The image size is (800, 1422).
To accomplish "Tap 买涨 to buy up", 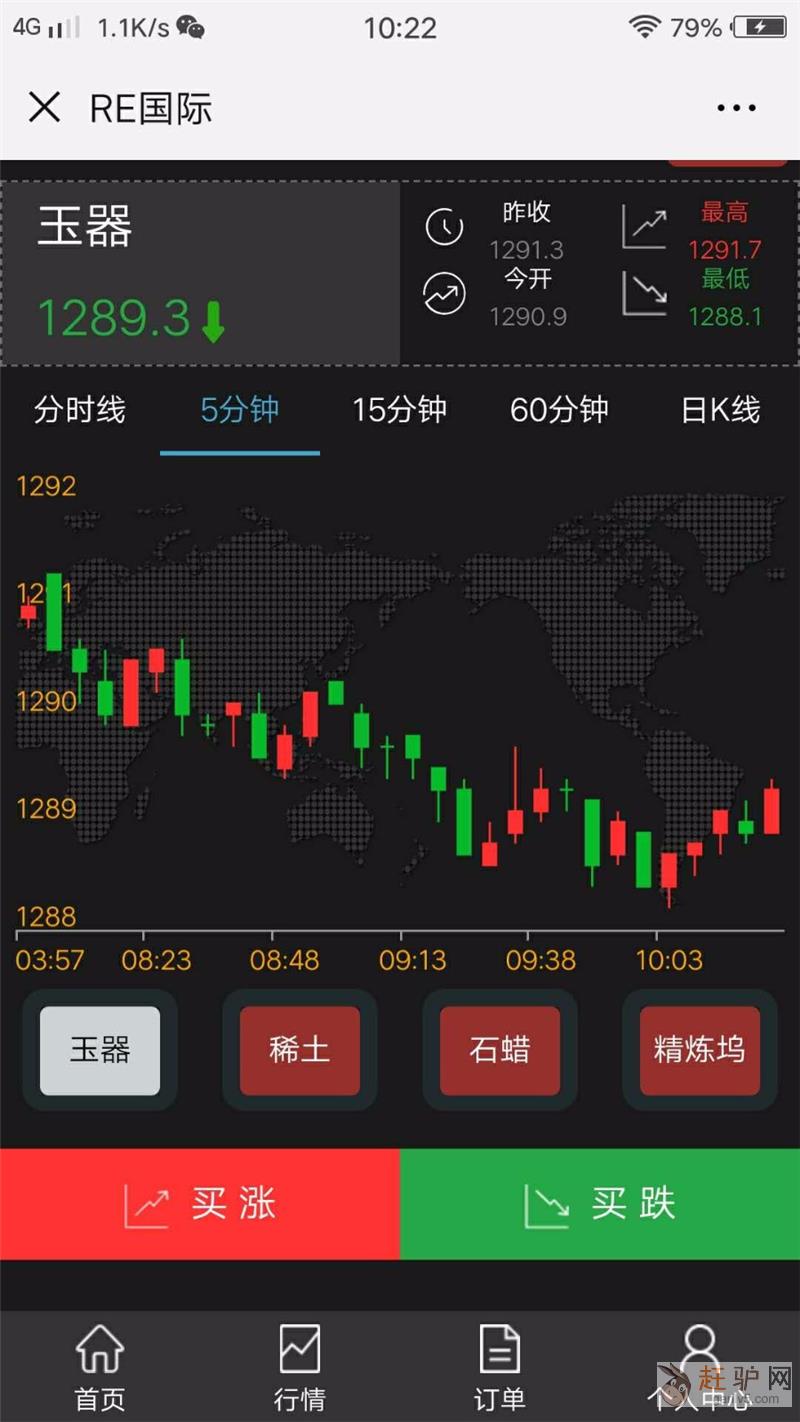I will pos(200,1203).
